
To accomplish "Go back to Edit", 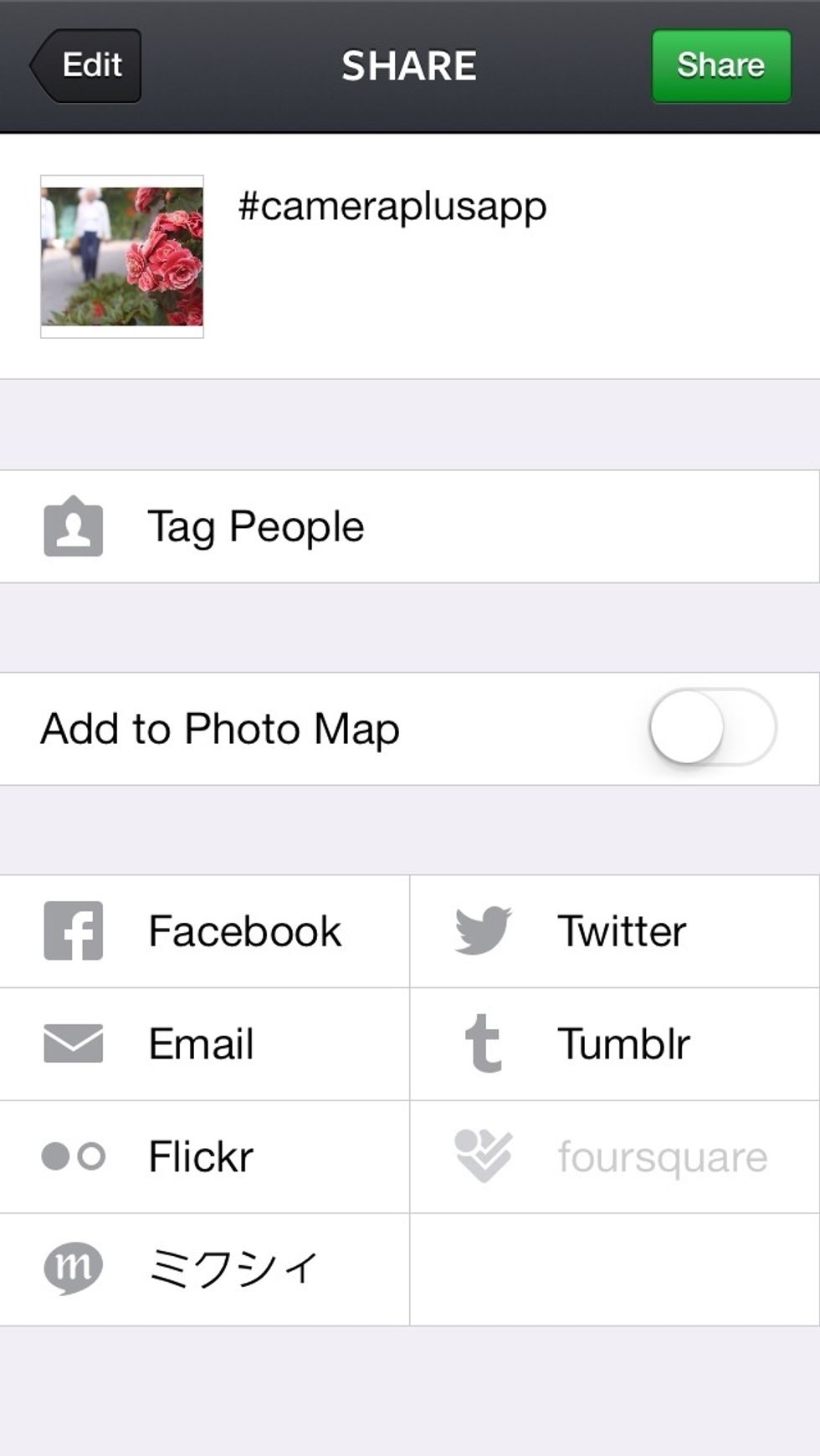I will point(85,66).
